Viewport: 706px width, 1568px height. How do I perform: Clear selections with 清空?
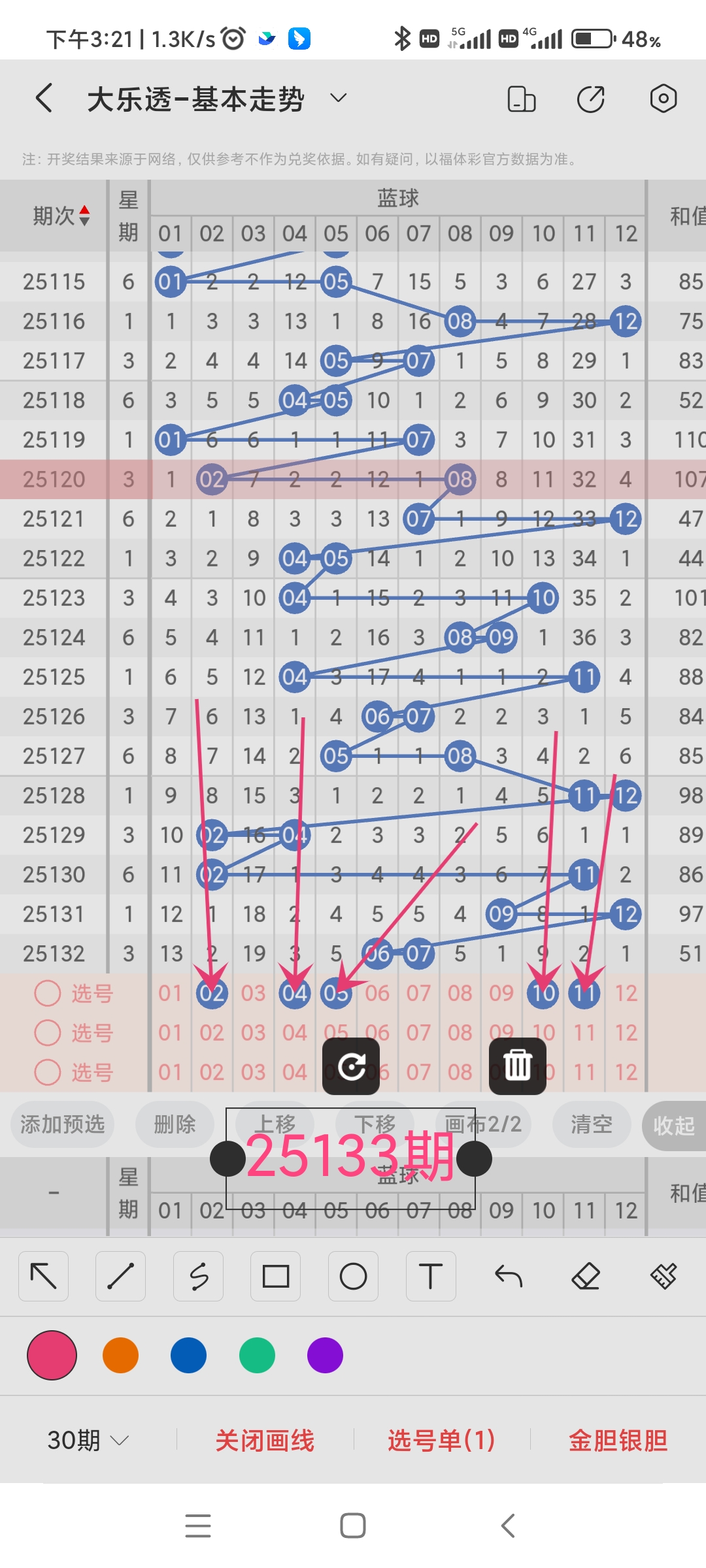click(x=592, y=1124)
